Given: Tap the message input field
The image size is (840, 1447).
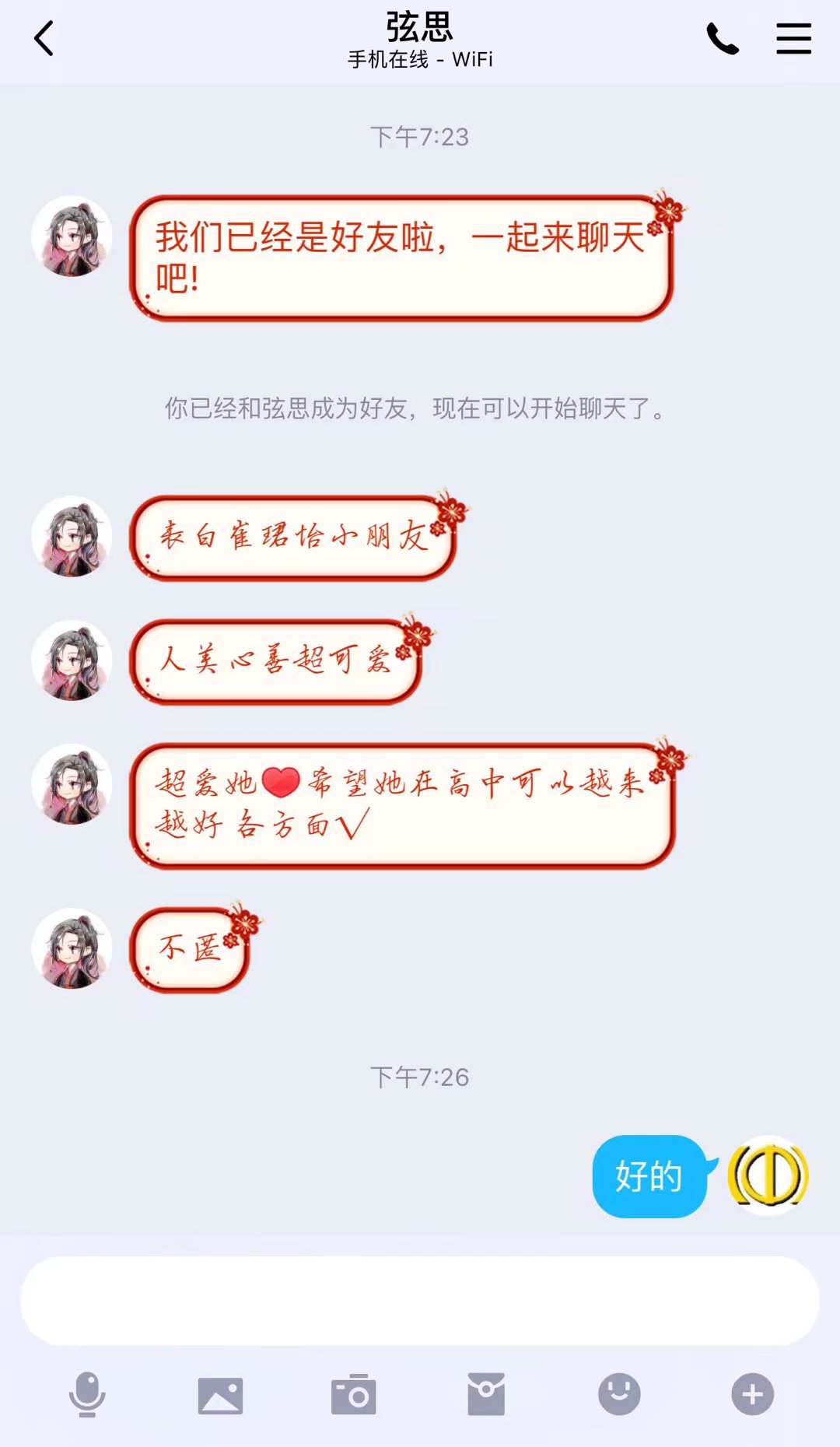Looking at the screenshot, I should [x=420, y=1300].
